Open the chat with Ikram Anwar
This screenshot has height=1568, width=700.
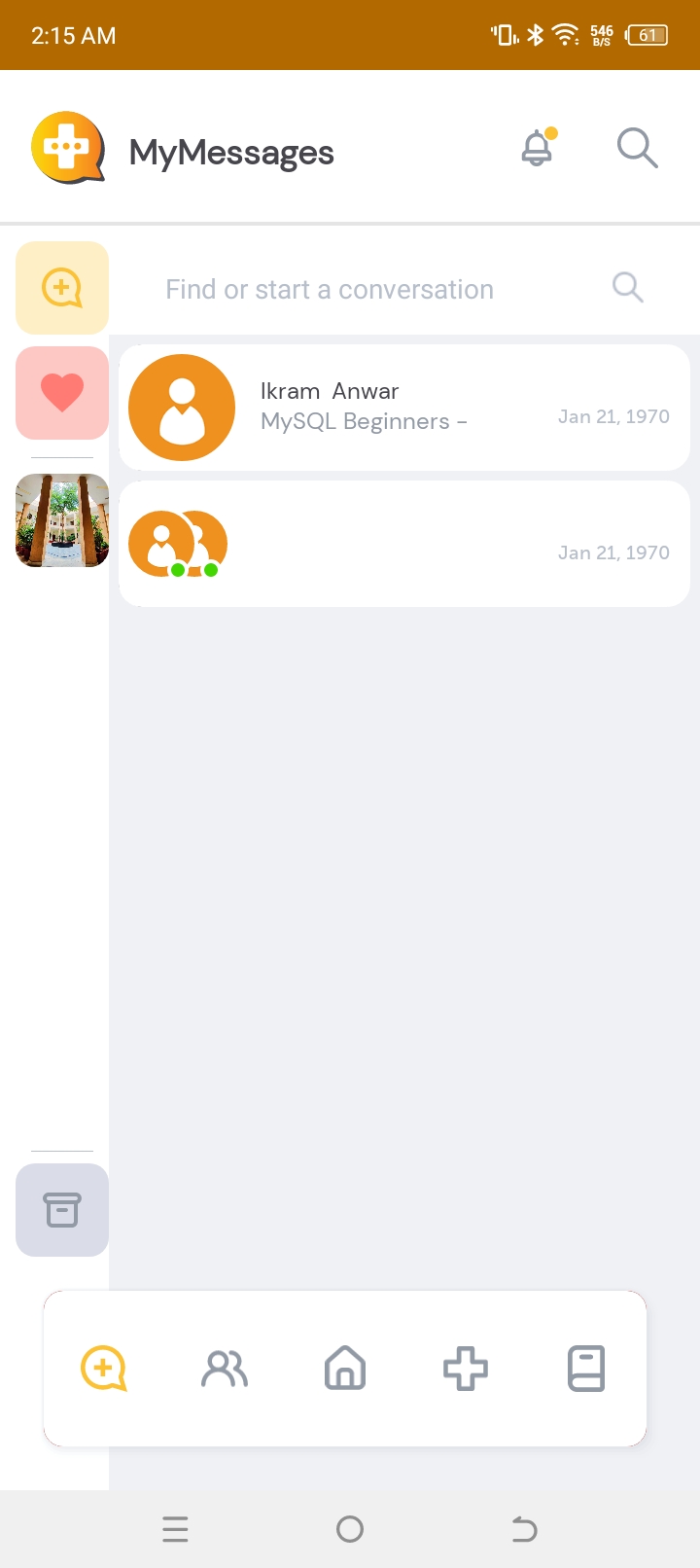[x=403, y=408]
